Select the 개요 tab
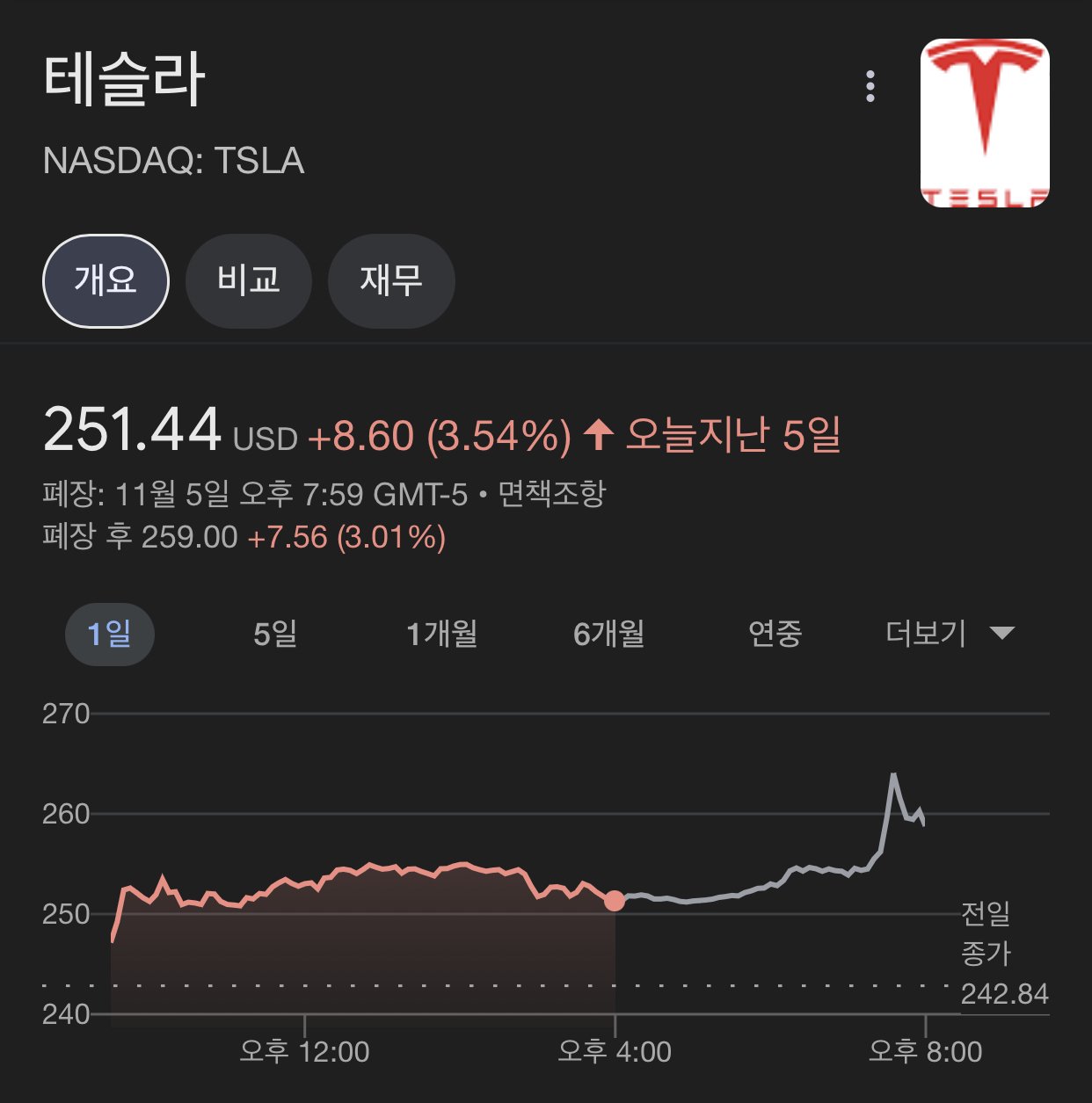This screenshot has width=1092, height=1103. (106, 281)
